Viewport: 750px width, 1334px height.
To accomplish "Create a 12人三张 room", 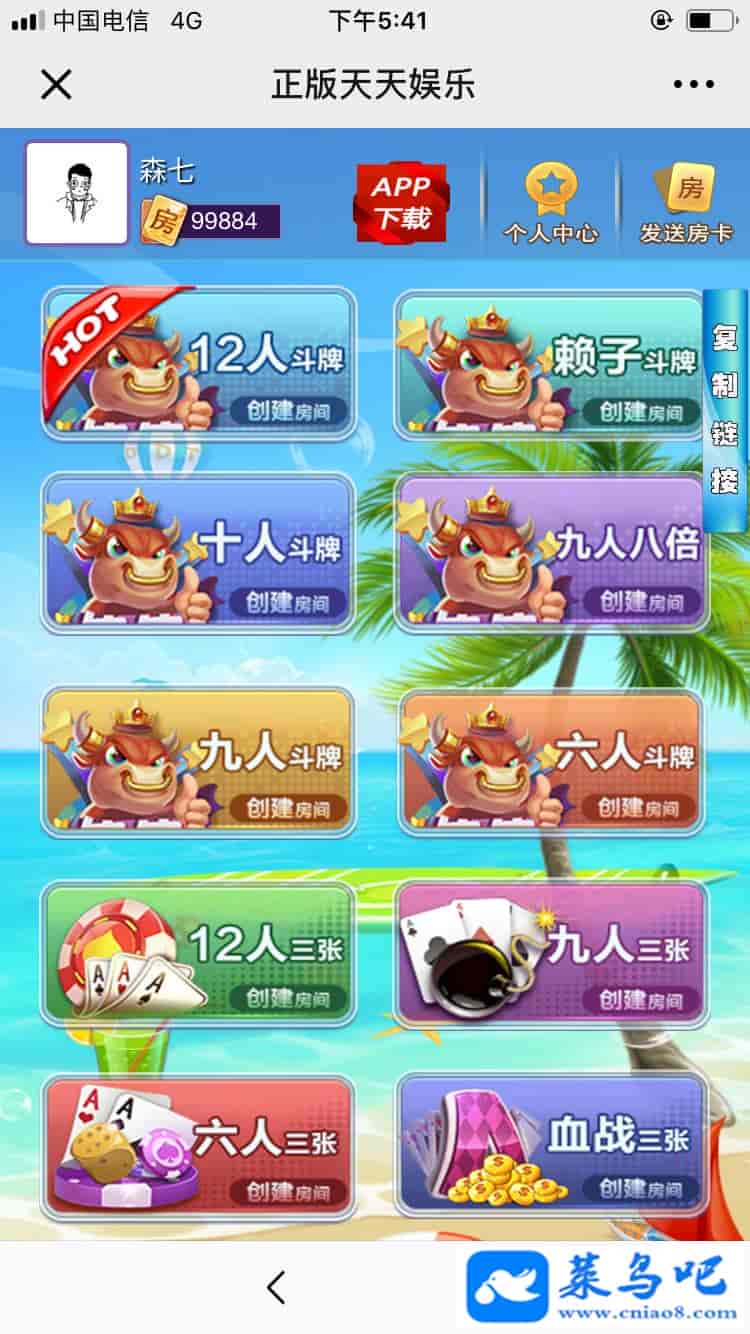I will point(288,997).
